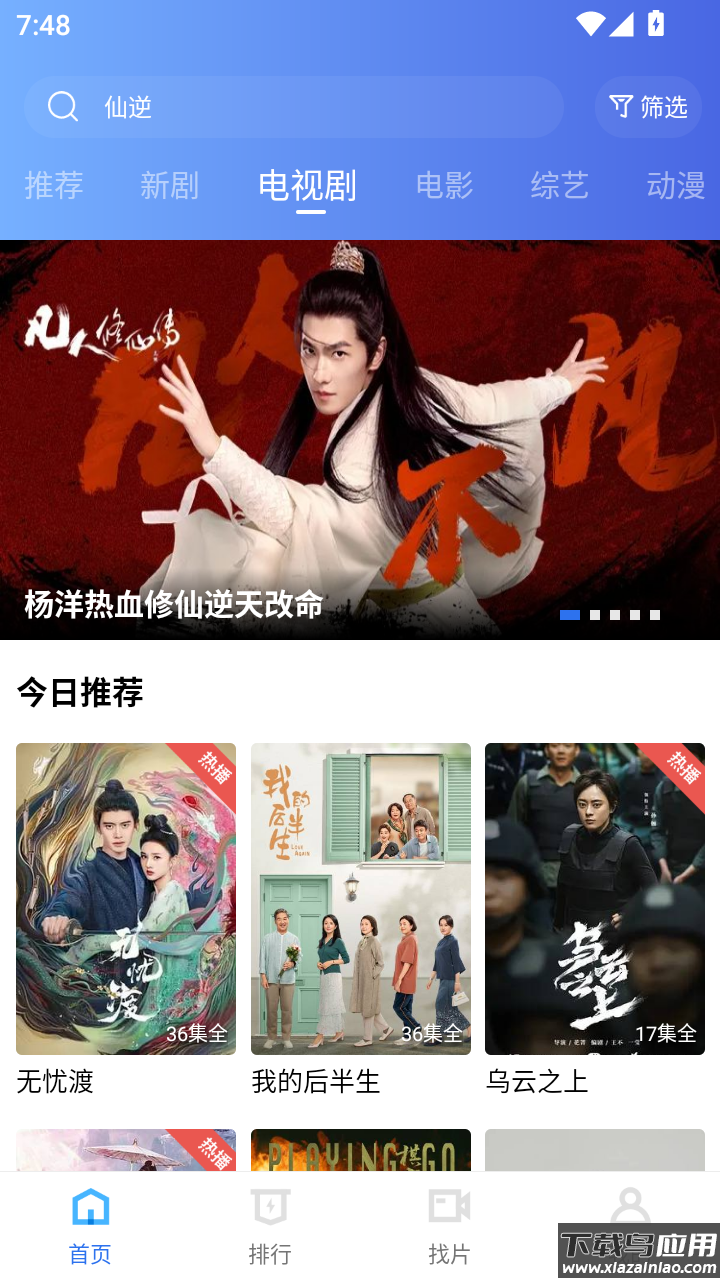The image size is (720, 1280).
Task: Go to the 综艺 tab
Action: (559, 186)
